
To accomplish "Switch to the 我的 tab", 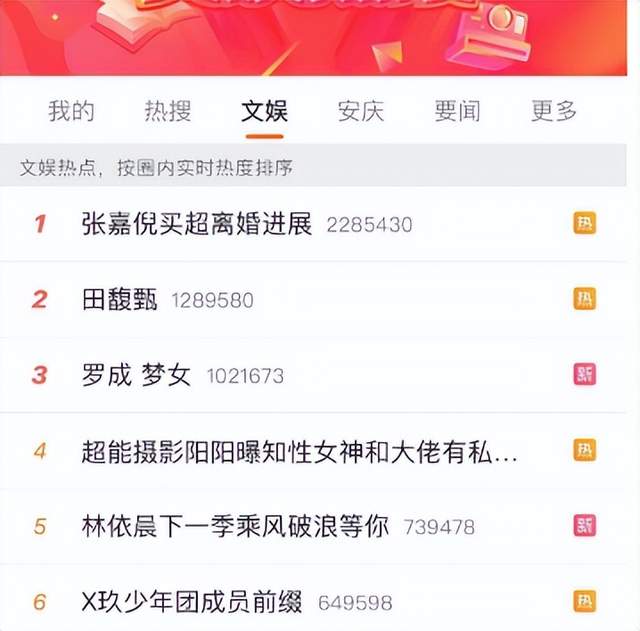I will (71, 111).
